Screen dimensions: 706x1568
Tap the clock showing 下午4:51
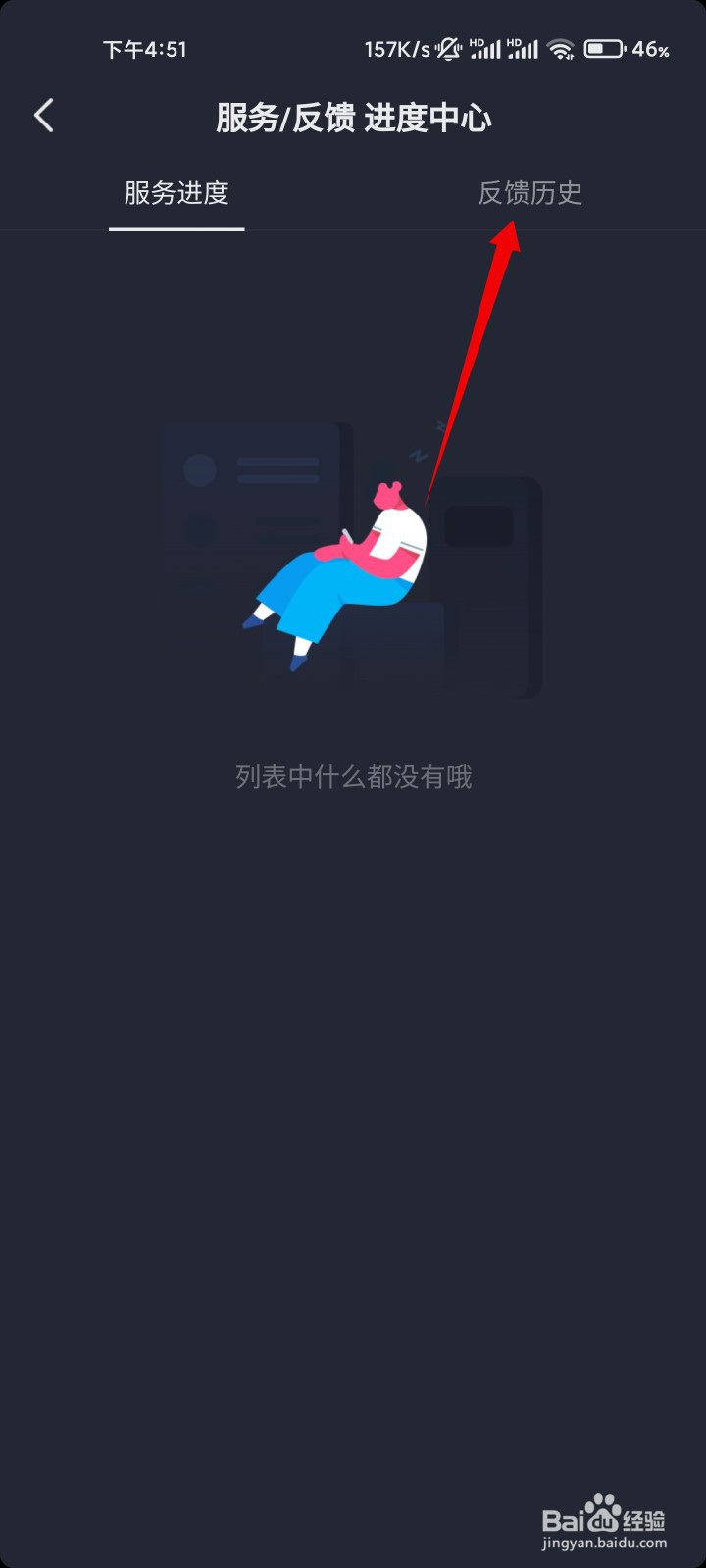(x=144, y=49)
